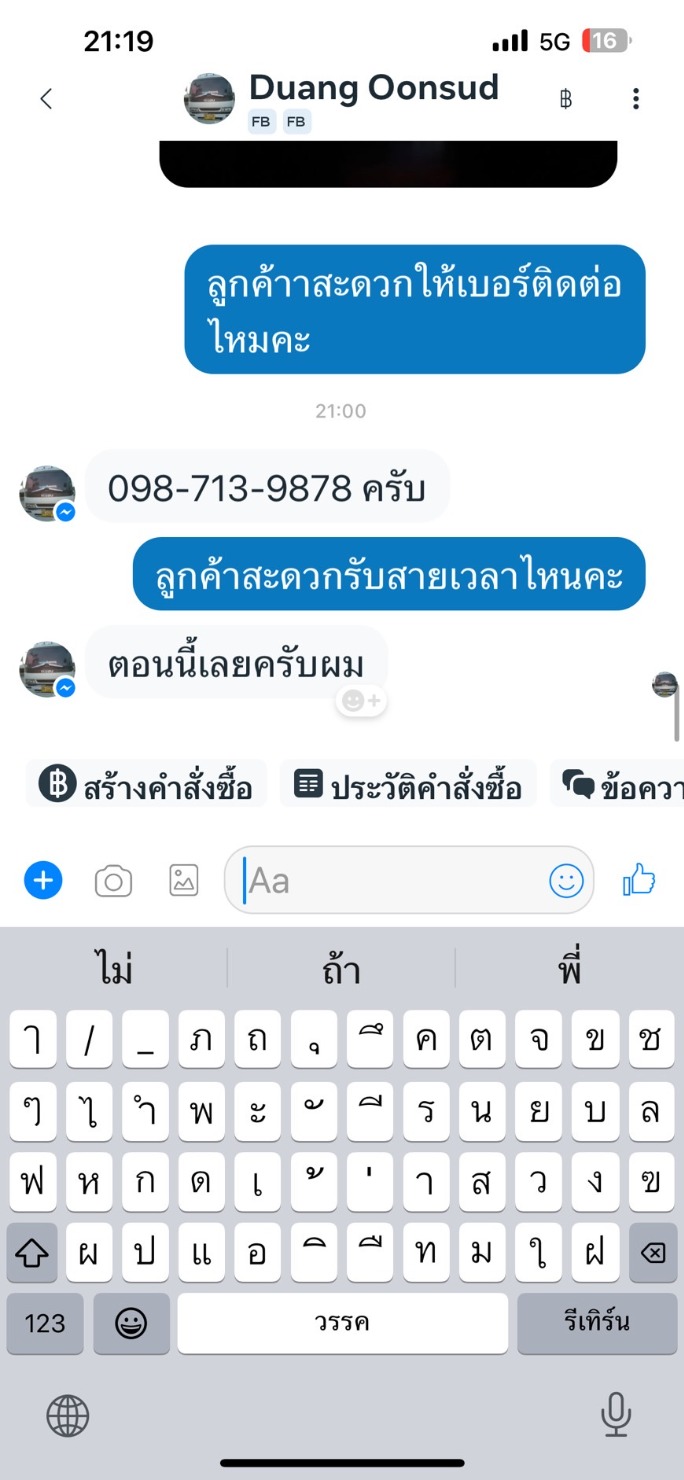This screenshot has height=1480, width=684.
Task: Pick a photo with the gallery icon
Action: point(184,880)
